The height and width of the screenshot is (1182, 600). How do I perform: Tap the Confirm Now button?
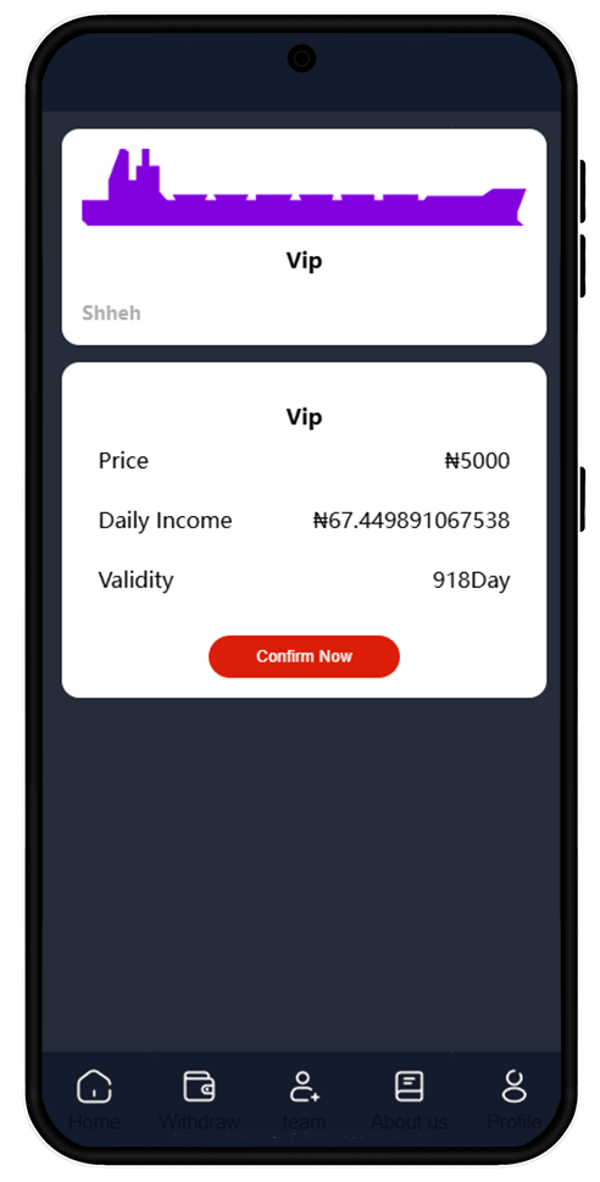[304, 656]
